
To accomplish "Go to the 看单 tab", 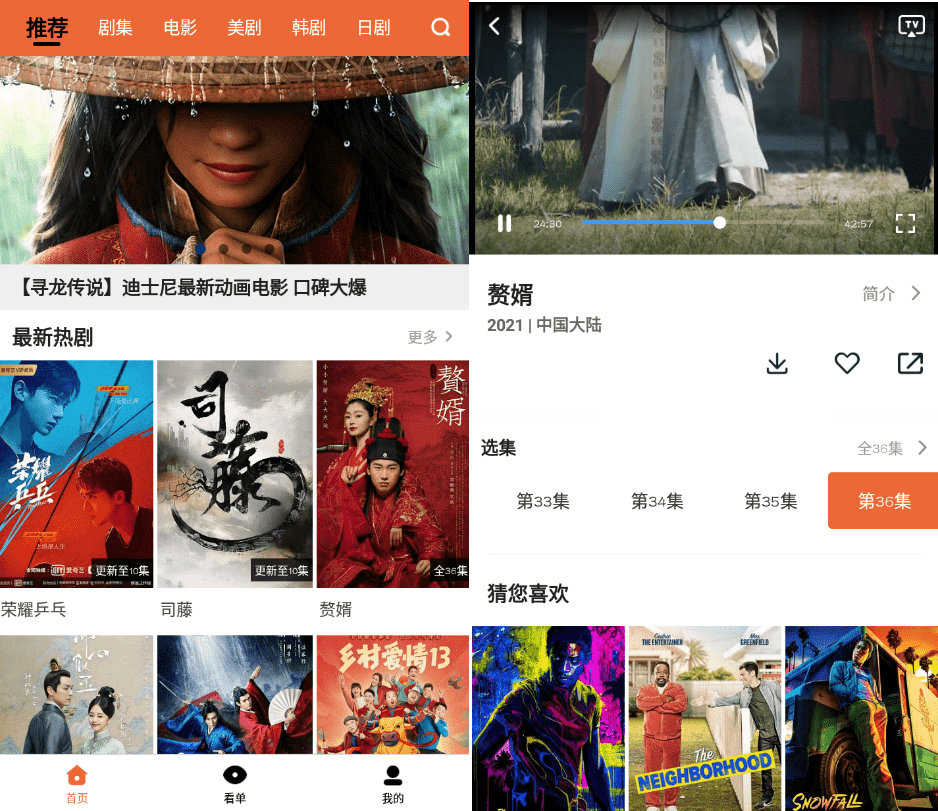I will [x=235, y=784].
